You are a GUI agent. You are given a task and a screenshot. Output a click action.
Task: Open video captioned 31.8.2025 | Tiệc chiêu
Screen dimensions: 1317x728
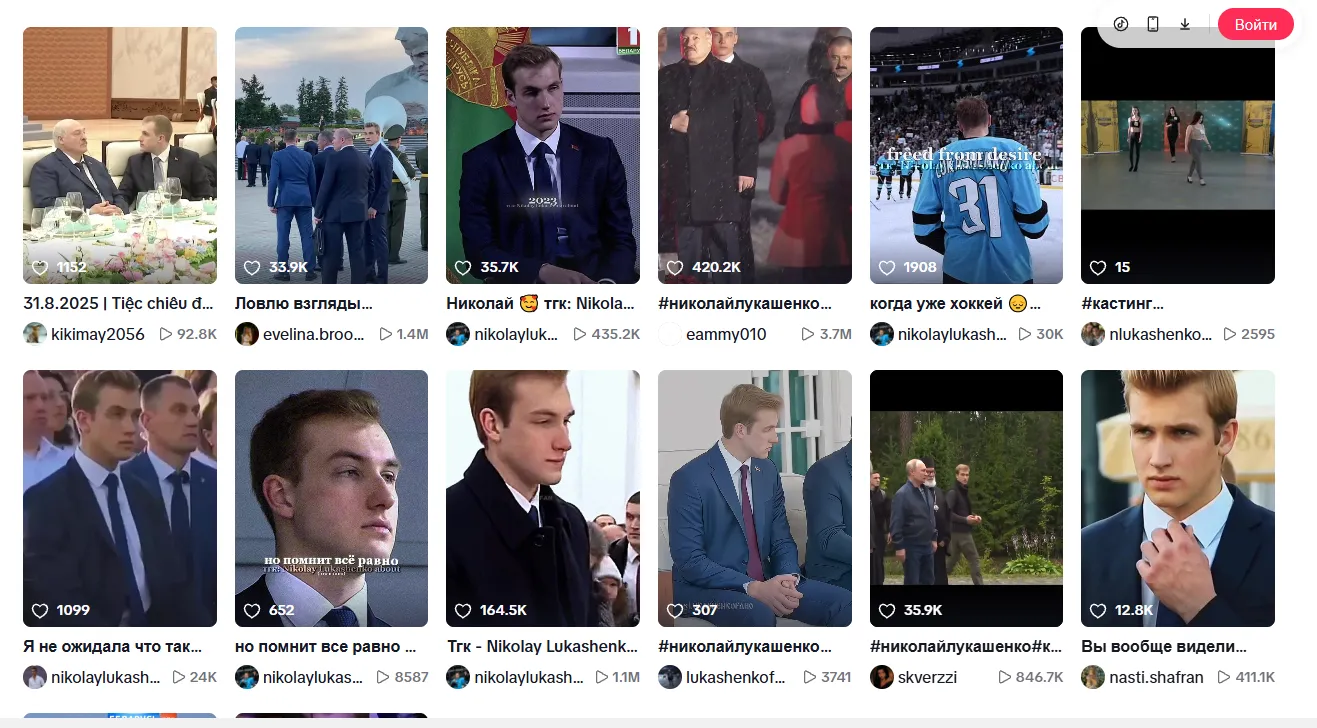coord(119,155)
